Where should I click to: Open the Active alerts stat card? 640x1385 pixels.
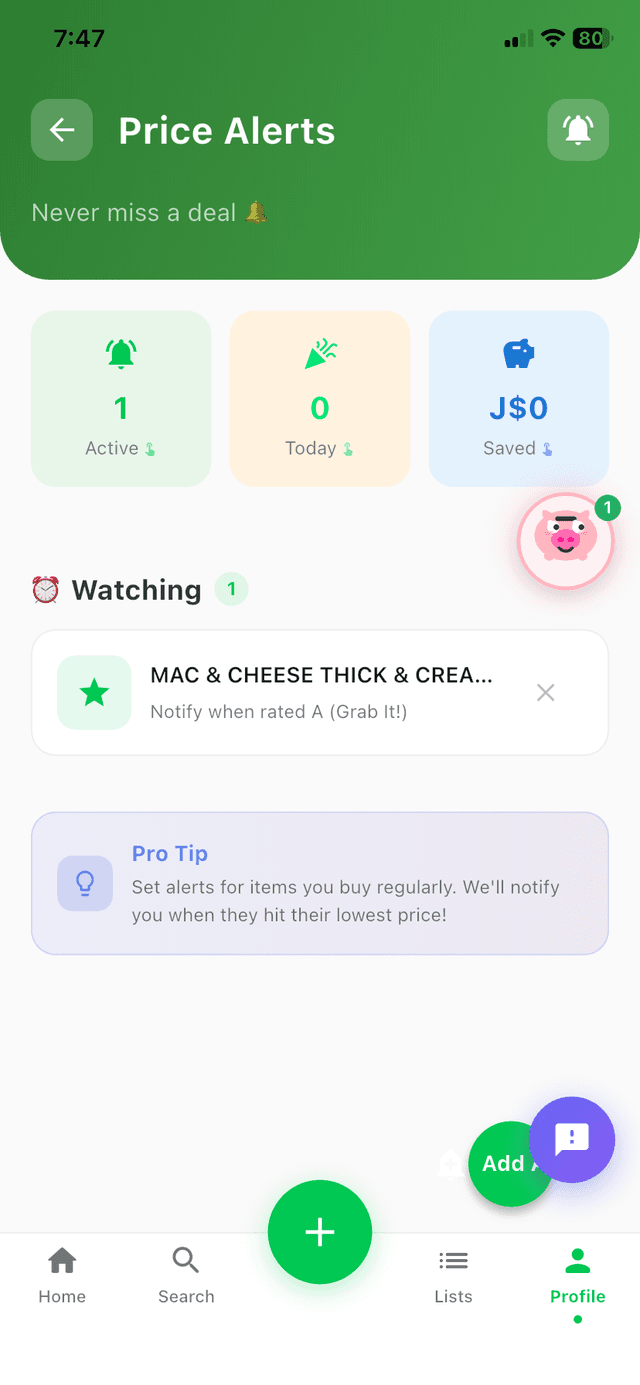click(x=121, y=398)
